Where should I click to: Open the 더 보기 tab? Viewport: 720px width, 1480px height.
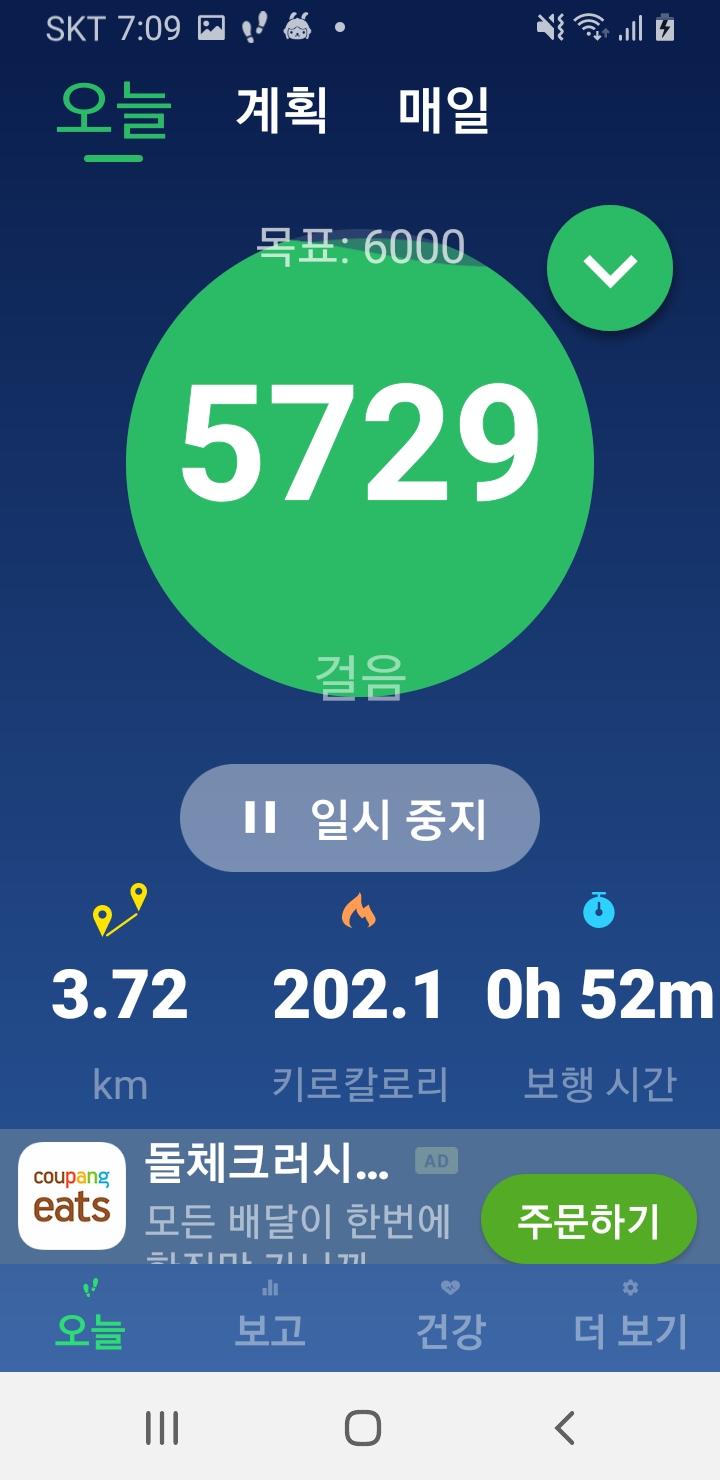pyautogui.click(x=630, y=1318)
